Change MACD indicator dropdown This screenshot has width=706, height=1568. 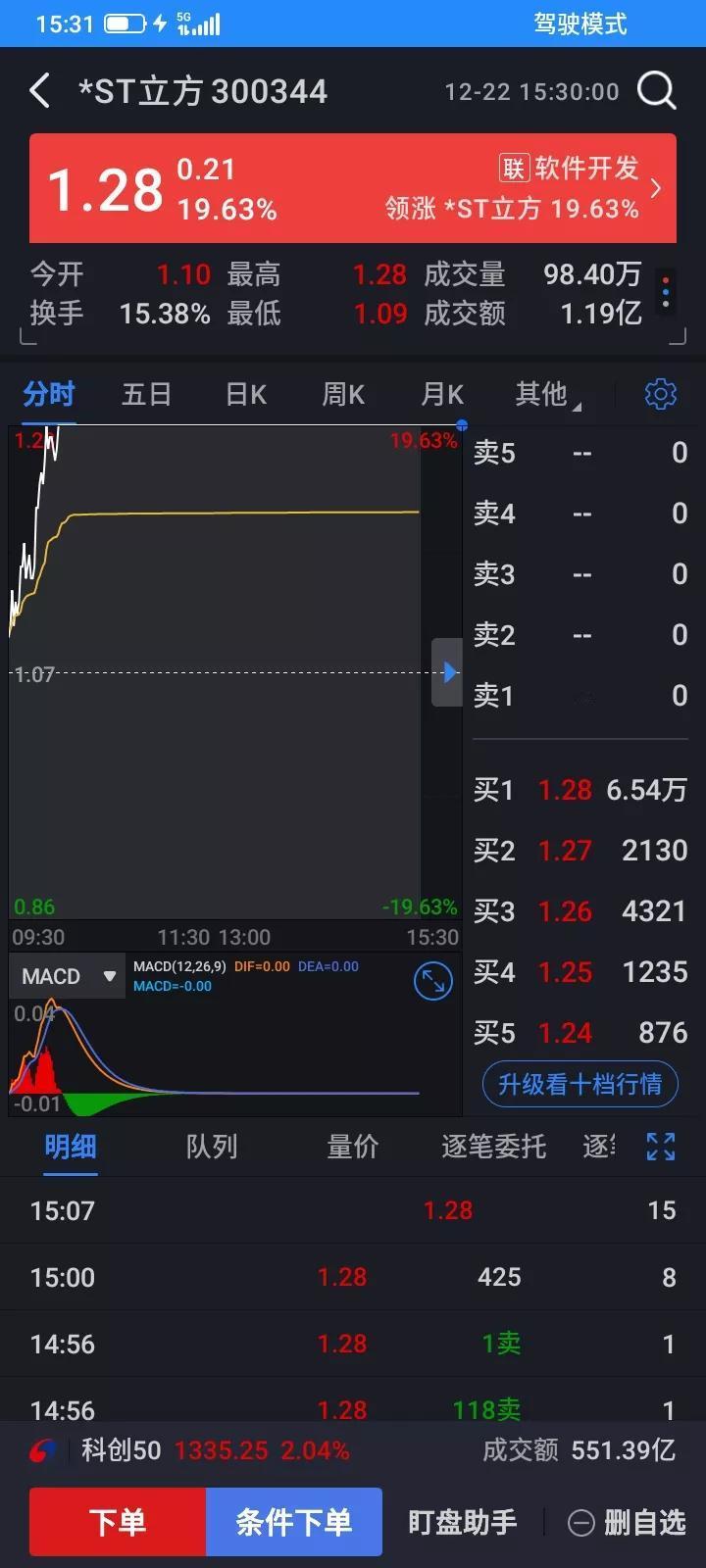69,976
